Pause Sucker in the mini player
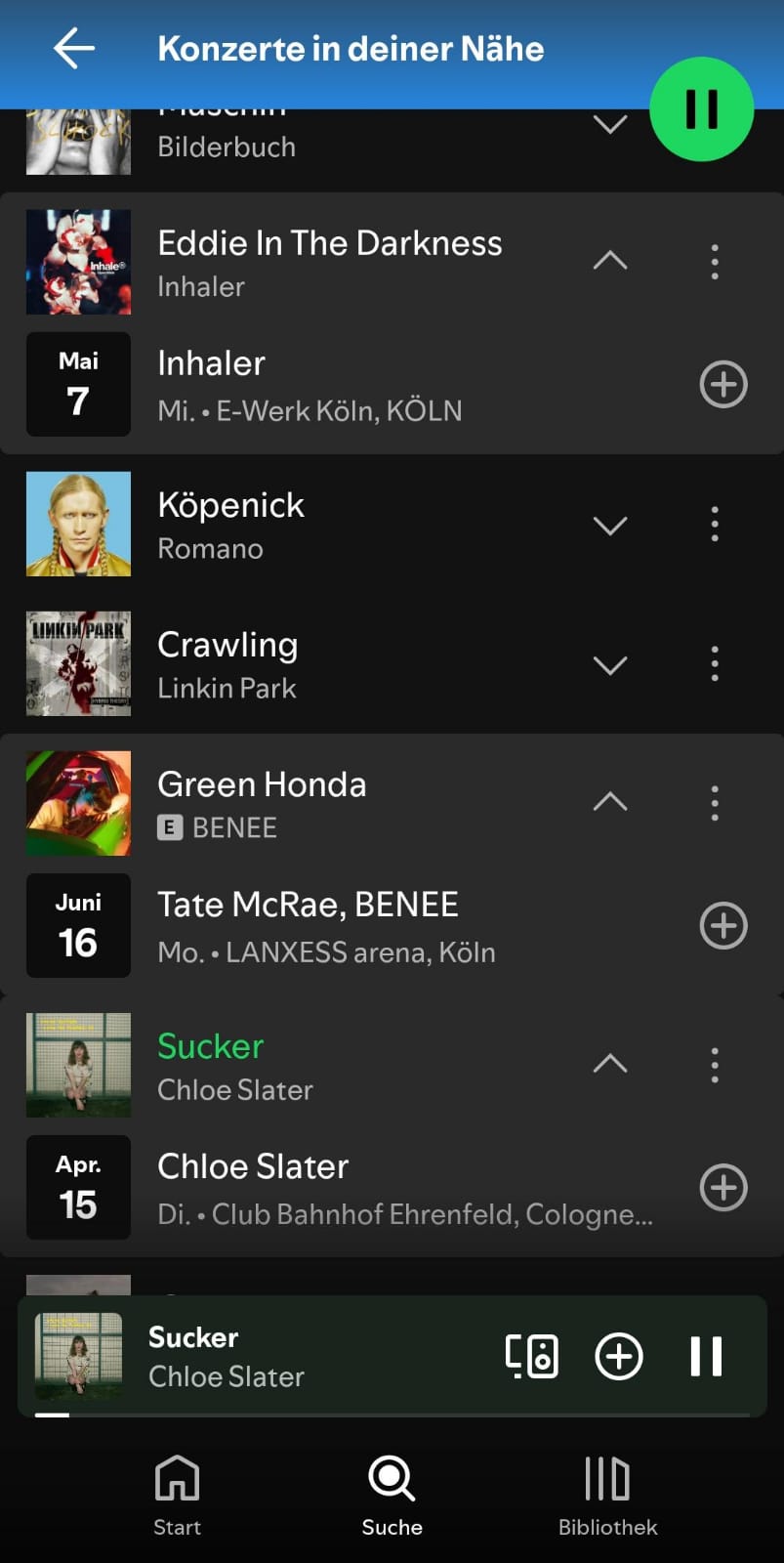This screenshot has width=784, height=1563. [x=706, y=1356]
